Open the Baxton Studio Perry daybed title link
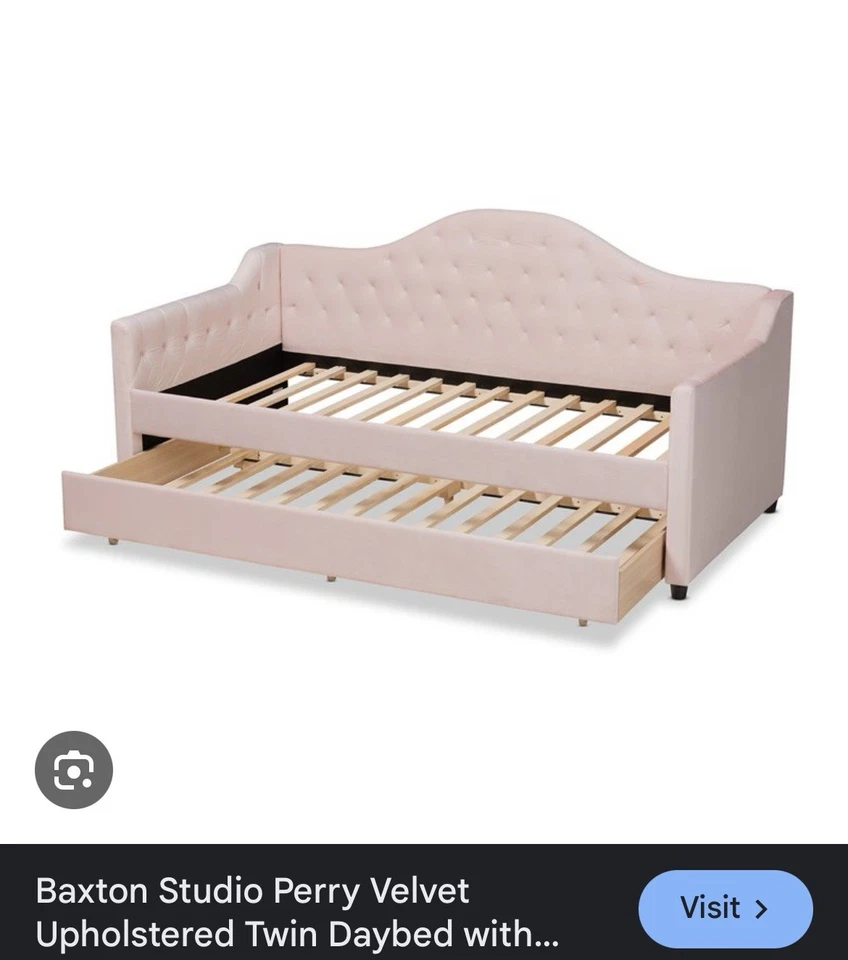The image size is (848, 960). 297,911
